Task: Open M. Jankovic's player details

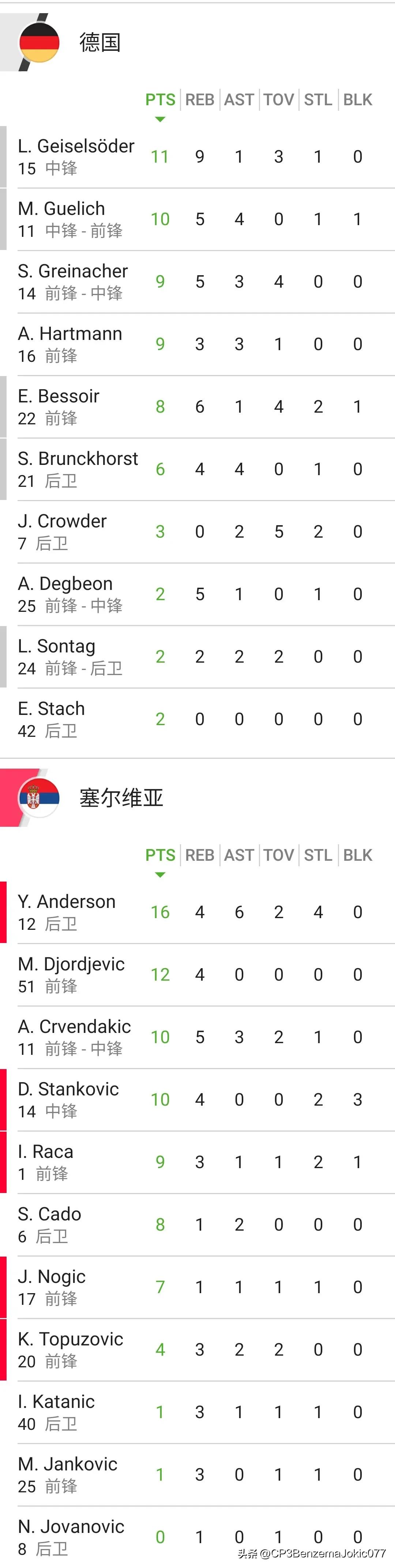Action: tap(68, 1474)
